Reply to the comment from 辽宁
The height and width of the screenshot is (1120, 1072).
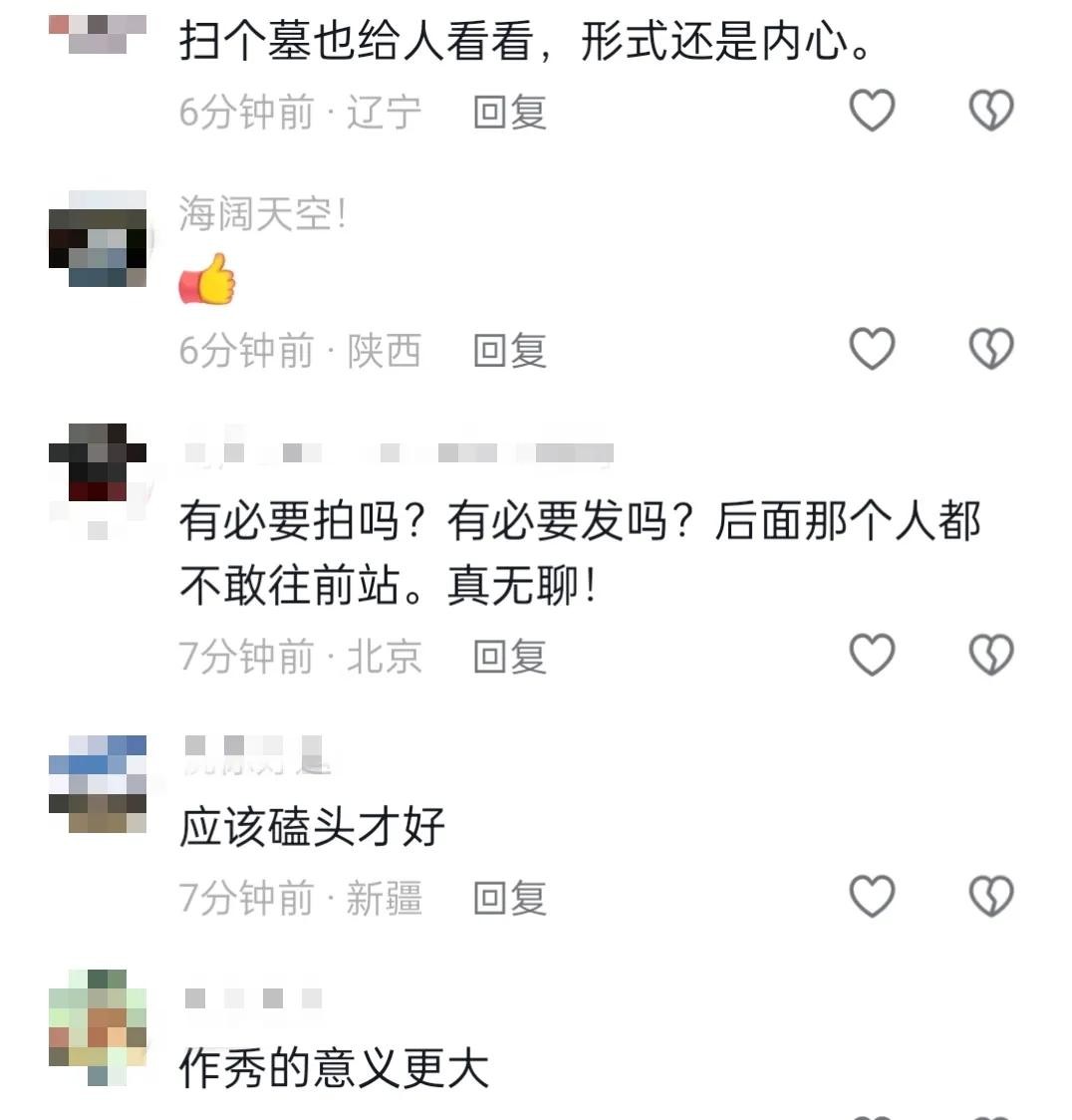point(509,113)
